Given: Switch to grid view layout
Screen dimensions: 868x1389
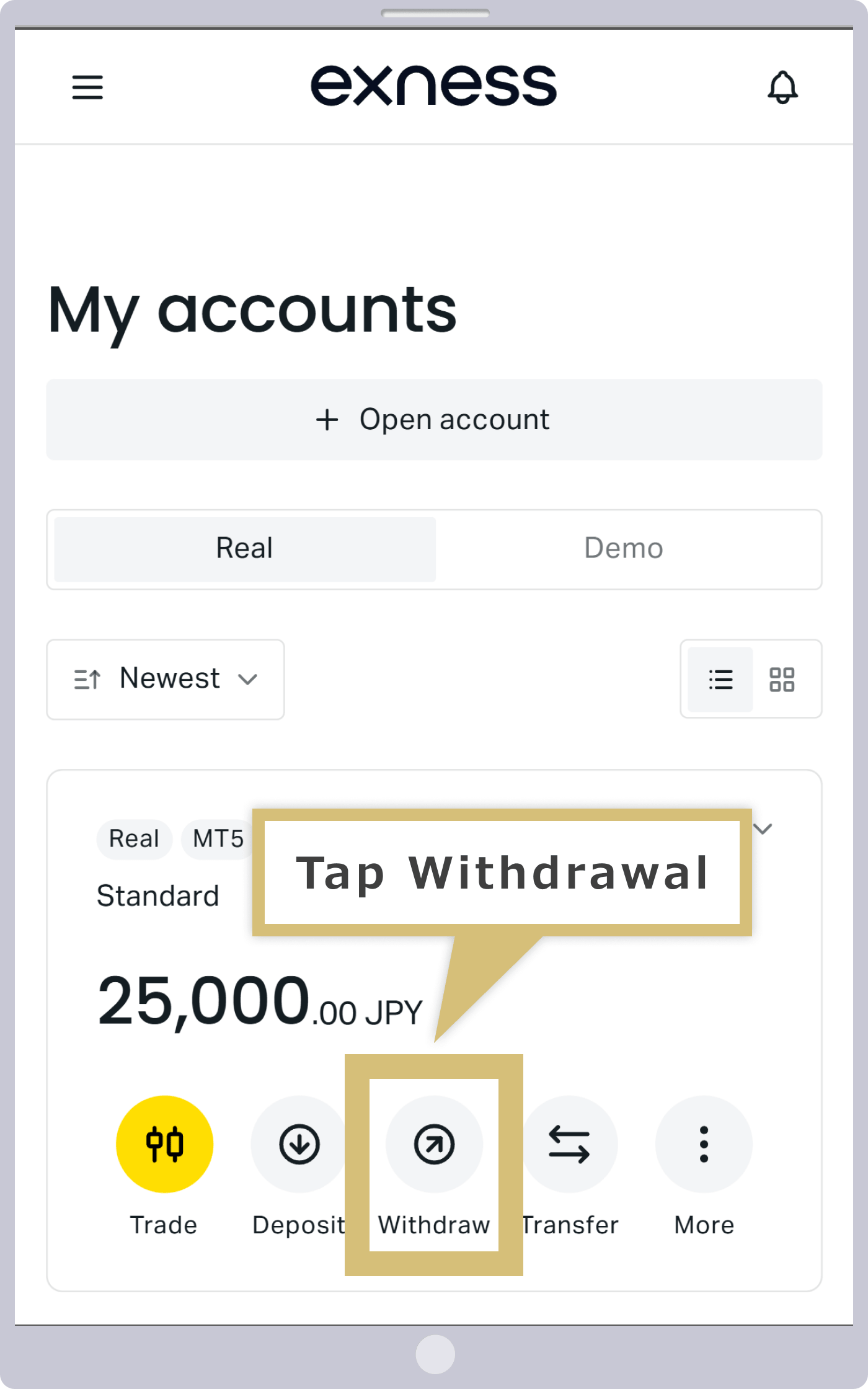Looking at the screenshot, I should pyautogui.click(x=782, y=679).
